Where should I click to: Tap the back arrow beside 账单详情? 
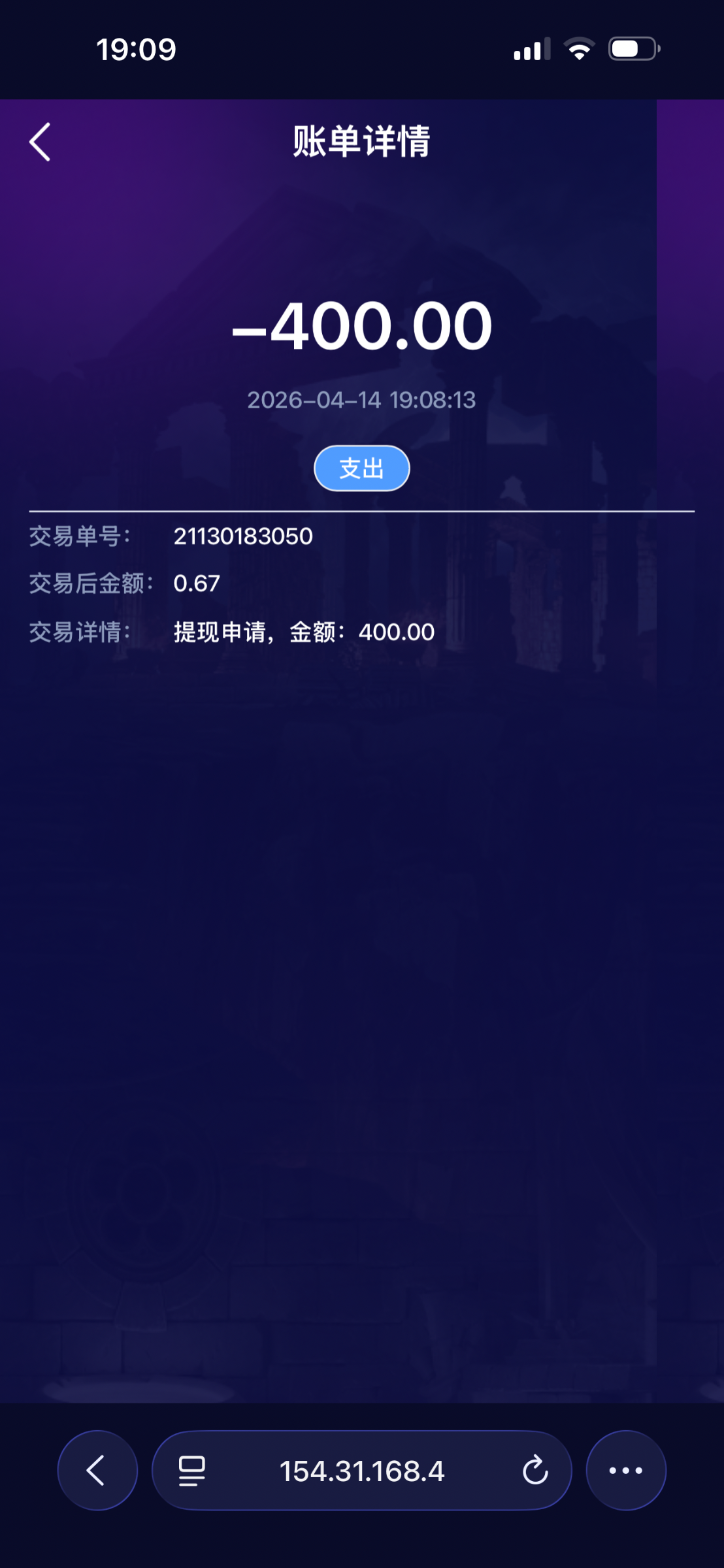[x=39, y=141]
